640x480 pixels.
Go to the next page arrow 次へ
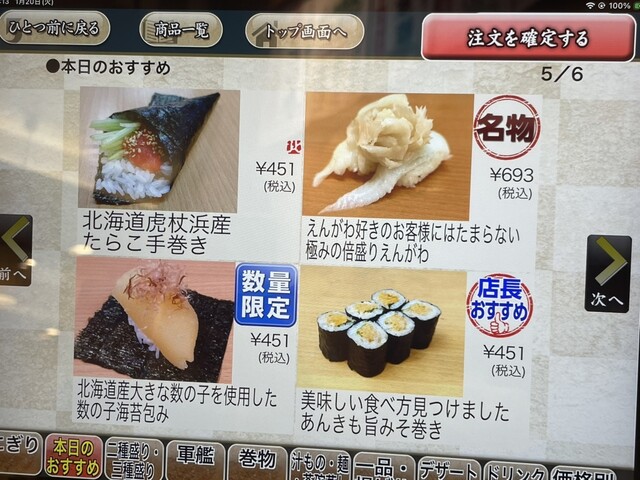click(607, 273)
